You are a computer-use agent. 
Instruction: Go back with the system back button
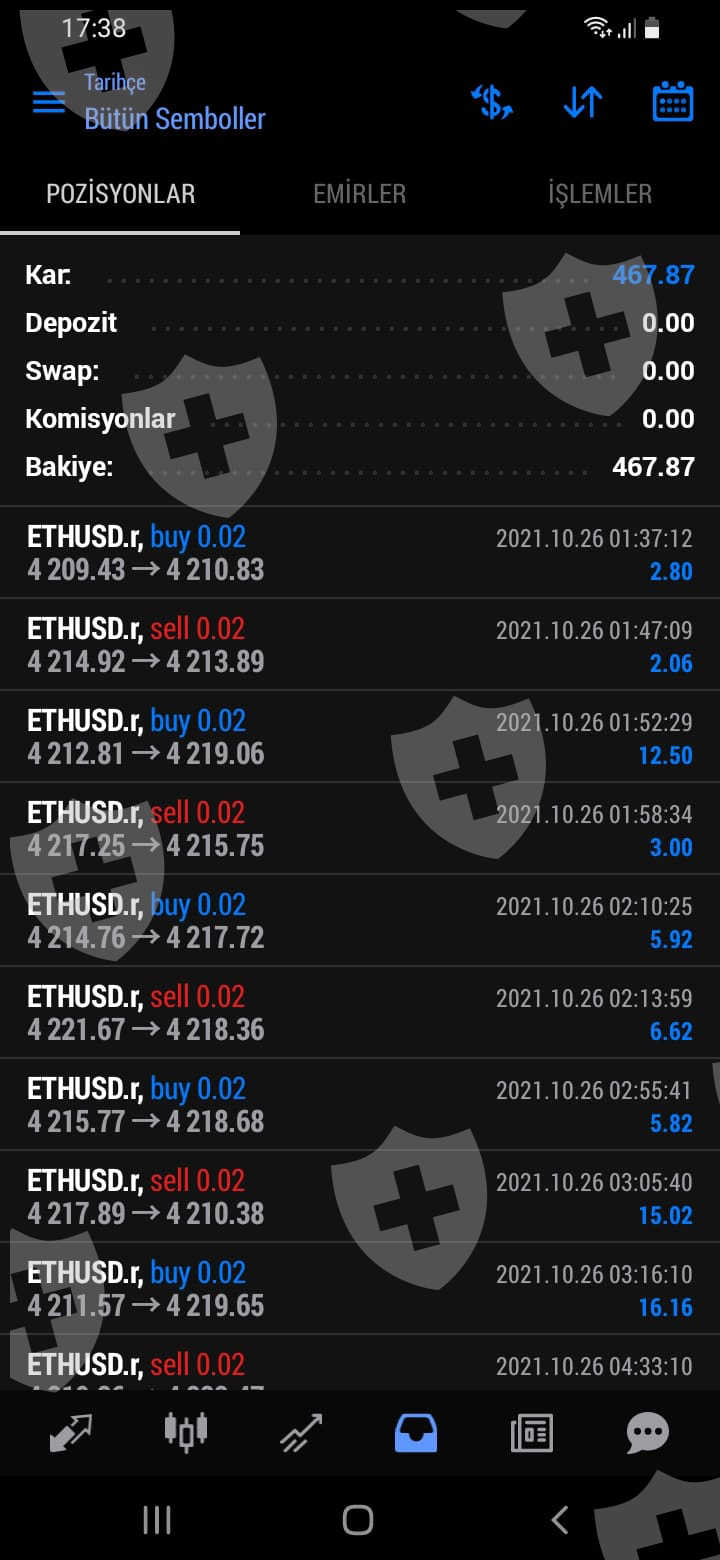pyautogui.click(x=560, y=1520)
